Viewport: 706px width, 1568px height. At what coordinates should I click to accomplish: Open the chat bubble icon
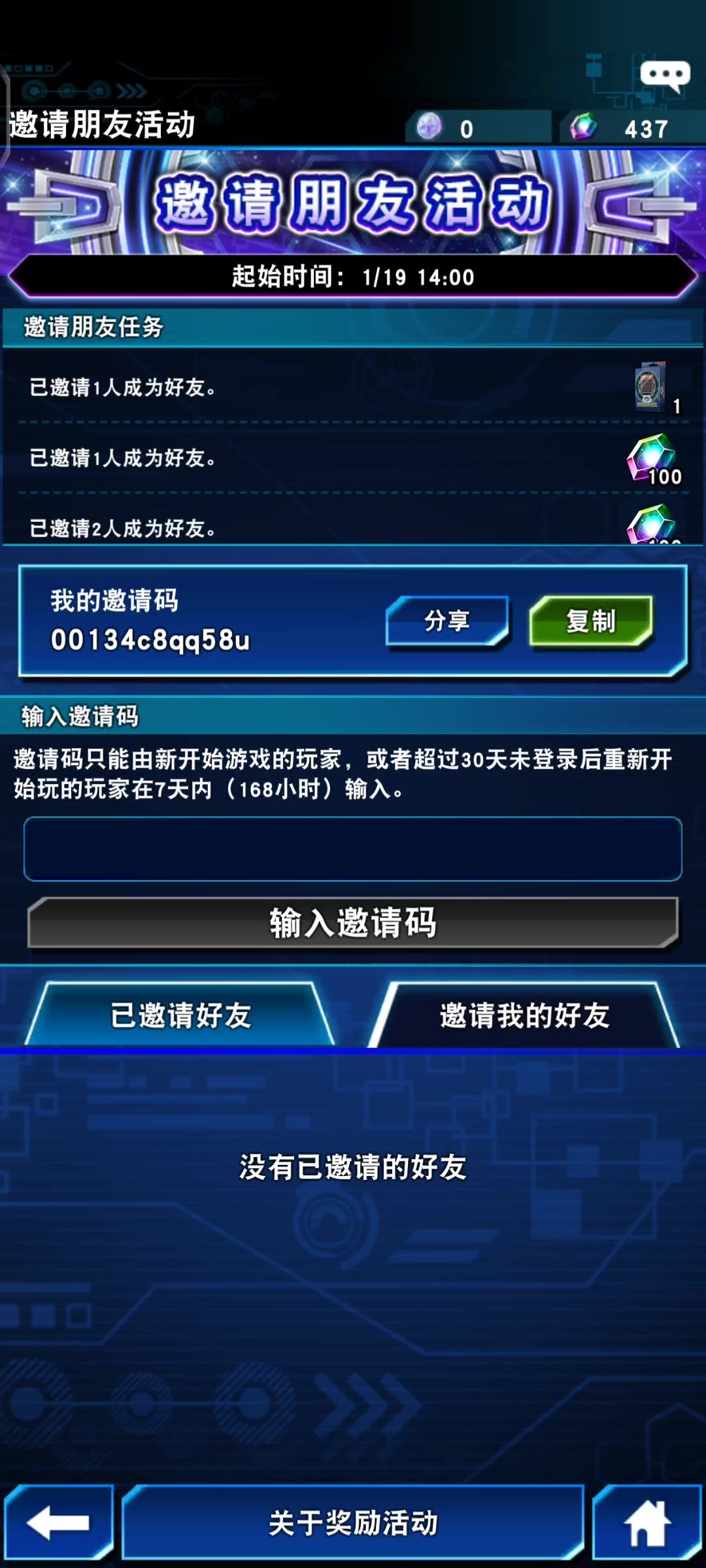[664, 76]
